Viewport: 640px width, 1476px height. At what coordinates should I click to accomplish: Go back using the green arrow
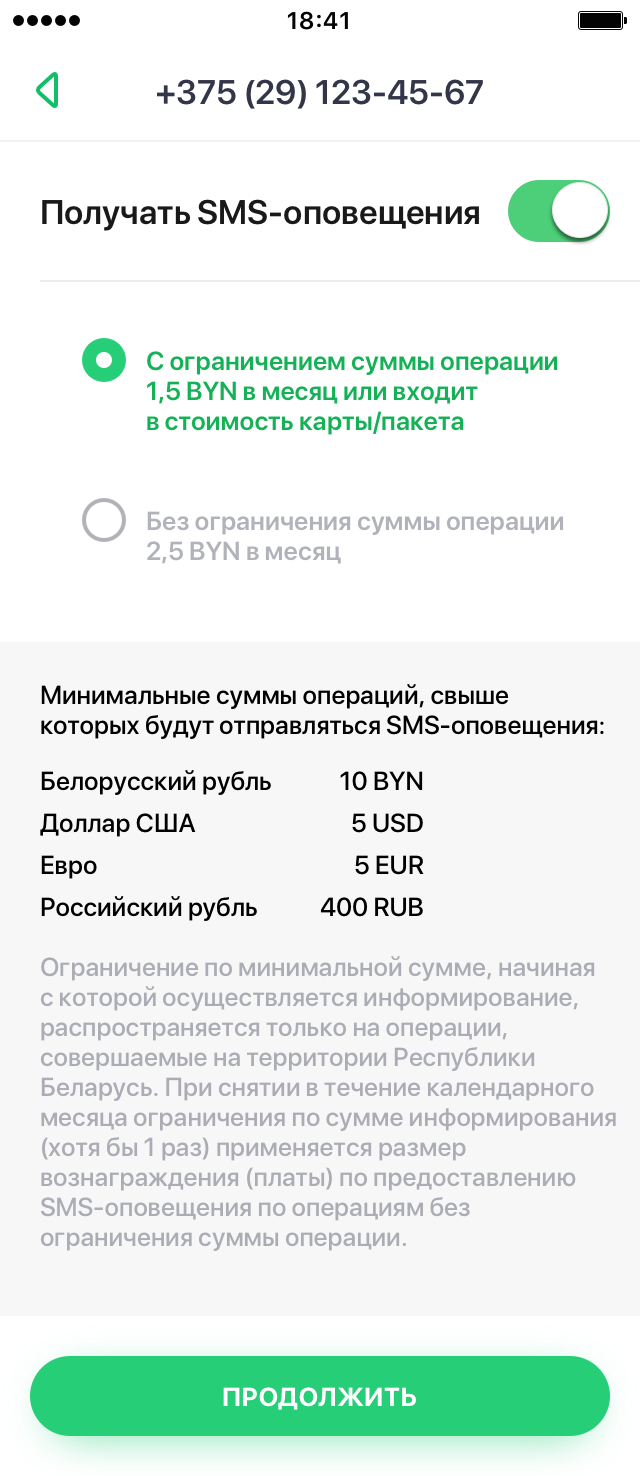[x=47, y=91]
